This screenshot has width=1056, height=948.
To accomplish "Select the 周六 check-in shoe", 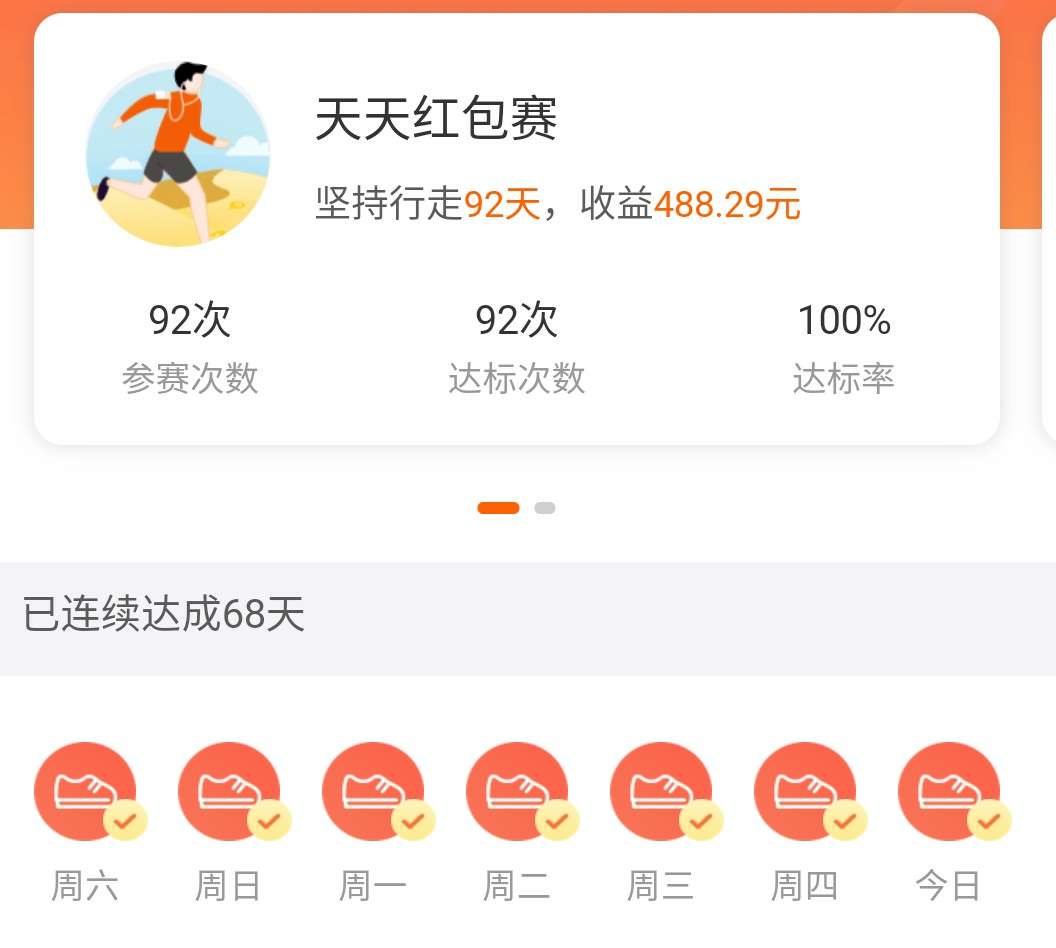I will [x=85, y=791].
